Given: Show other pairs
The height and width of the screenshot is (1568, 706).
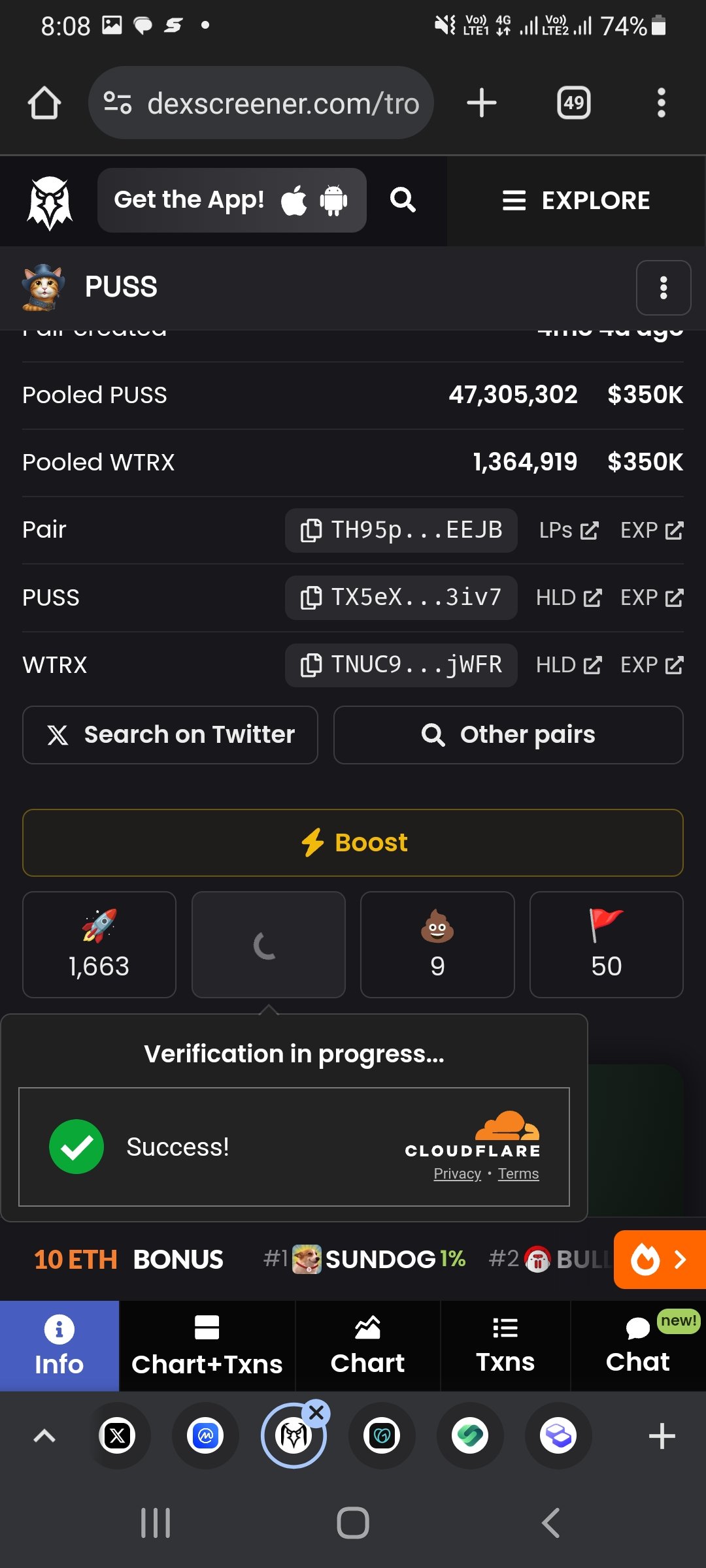Looking at the screenshot, I should [509, 735].
